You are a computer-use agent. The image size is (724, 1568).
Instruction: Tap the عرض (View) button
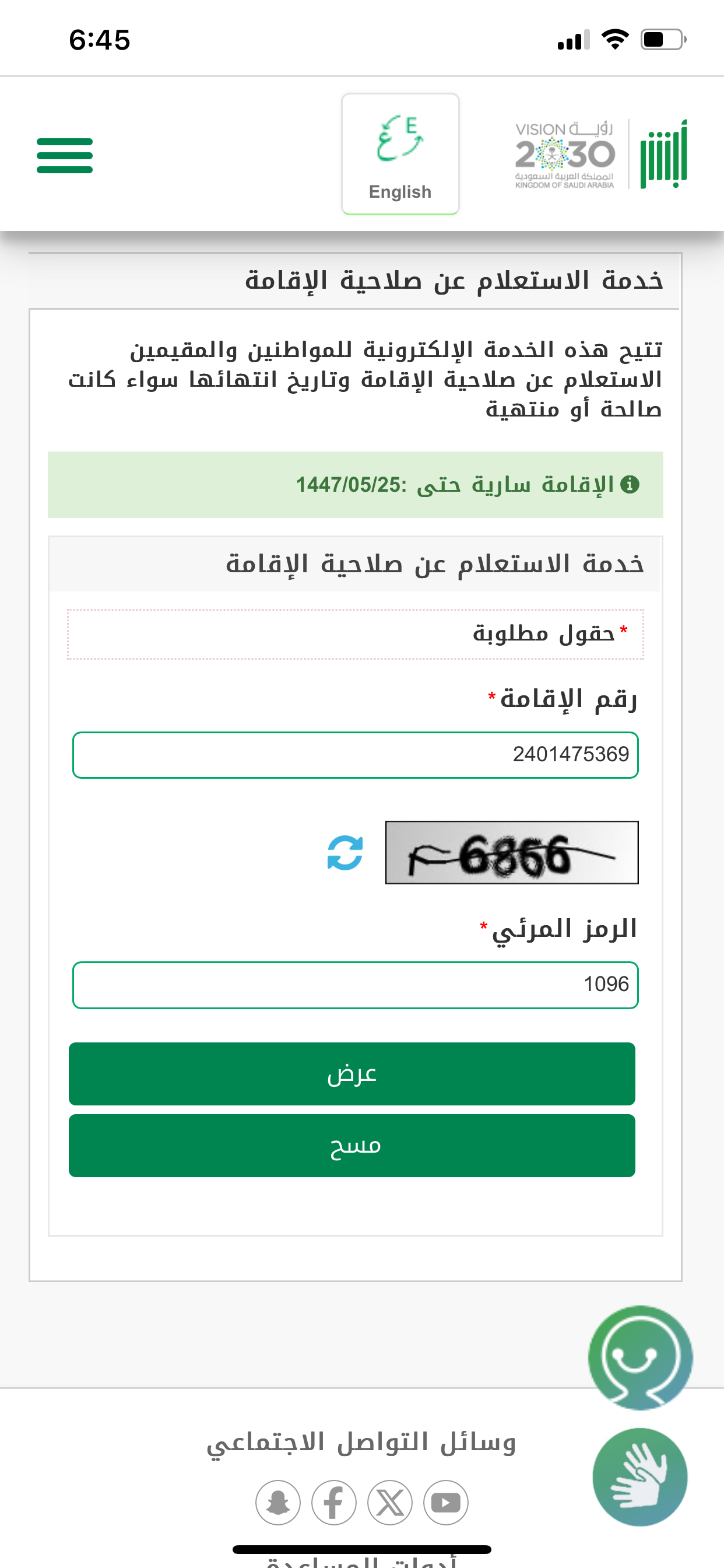[x=352, y=1074]
